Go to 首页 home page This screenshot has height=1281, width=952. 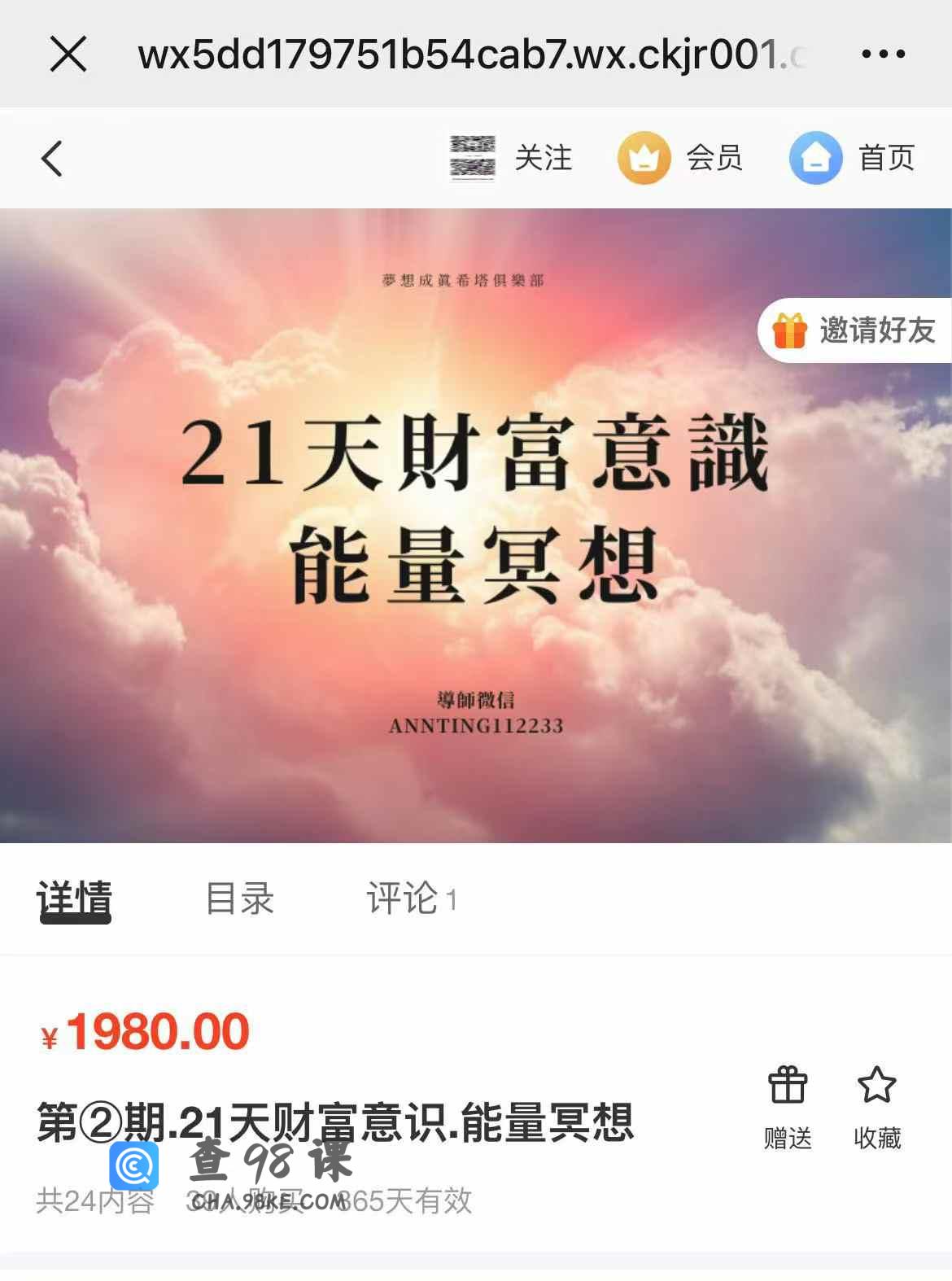pos(853,158)
